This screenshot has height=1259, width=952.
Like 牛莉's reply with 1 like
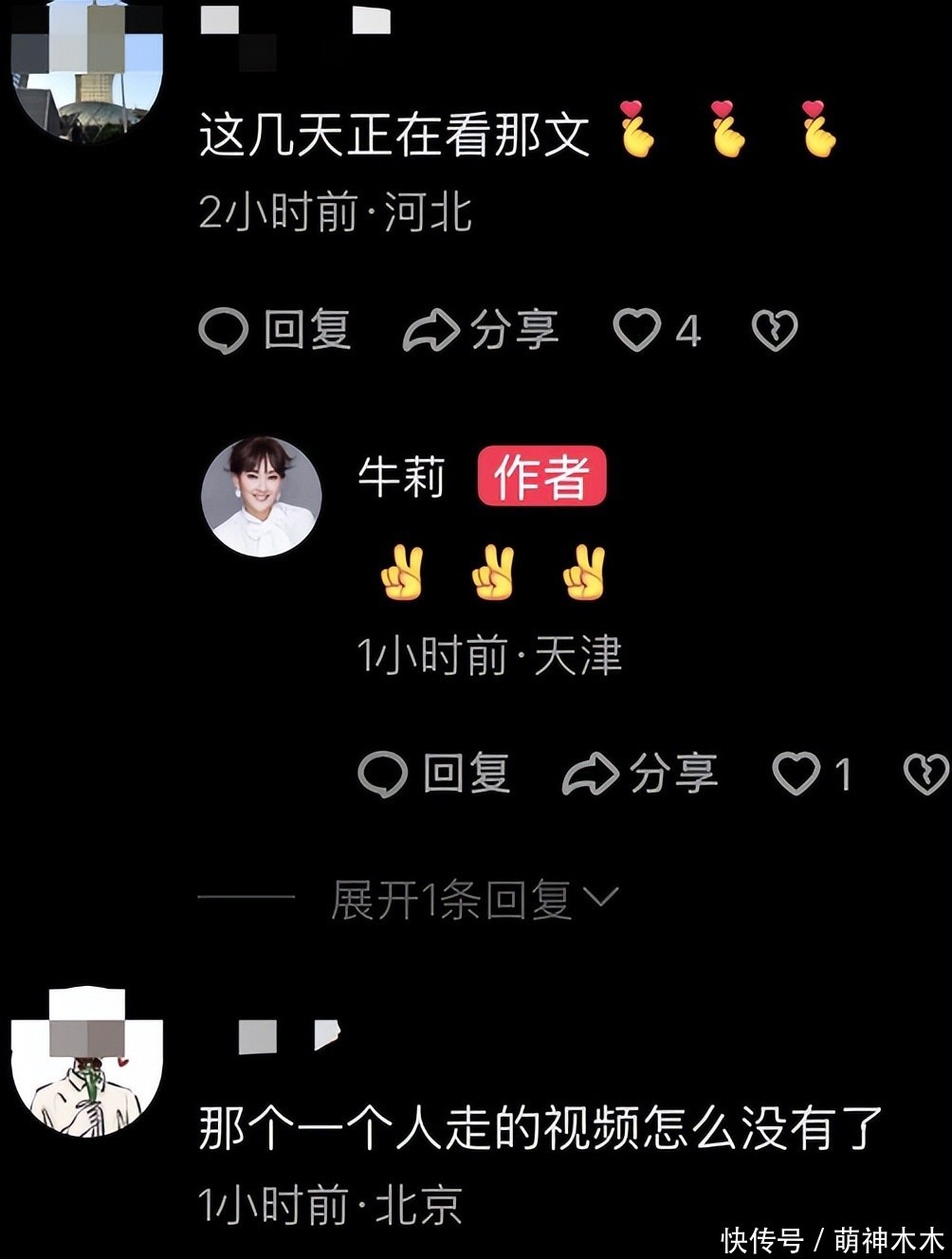coord(796,774)
